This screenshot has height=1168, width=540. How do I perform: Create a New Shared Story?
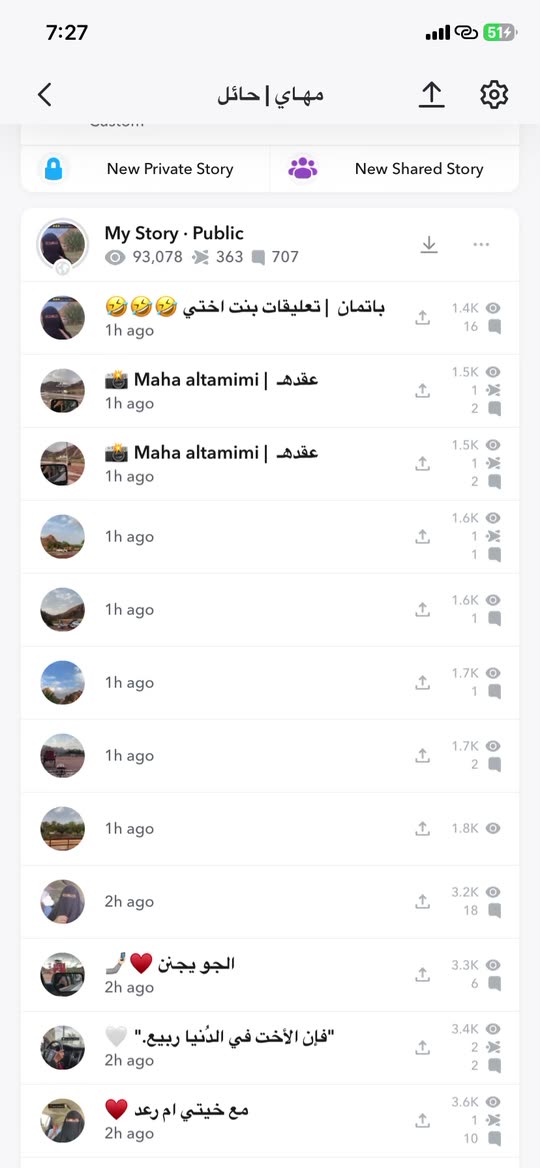tap(394, 169)
